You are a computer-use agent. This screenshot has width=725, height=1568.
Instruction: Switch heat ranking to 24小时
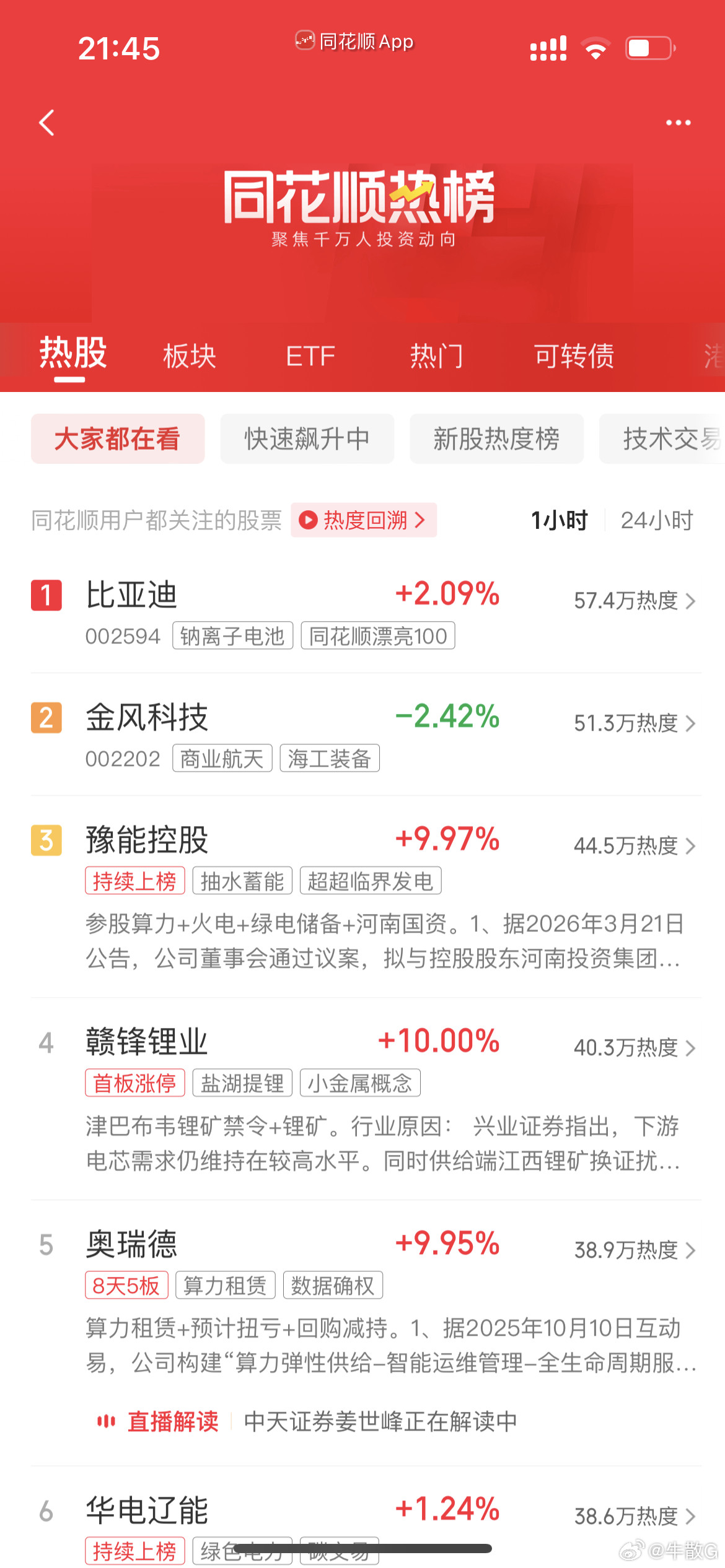coord(657,521)
